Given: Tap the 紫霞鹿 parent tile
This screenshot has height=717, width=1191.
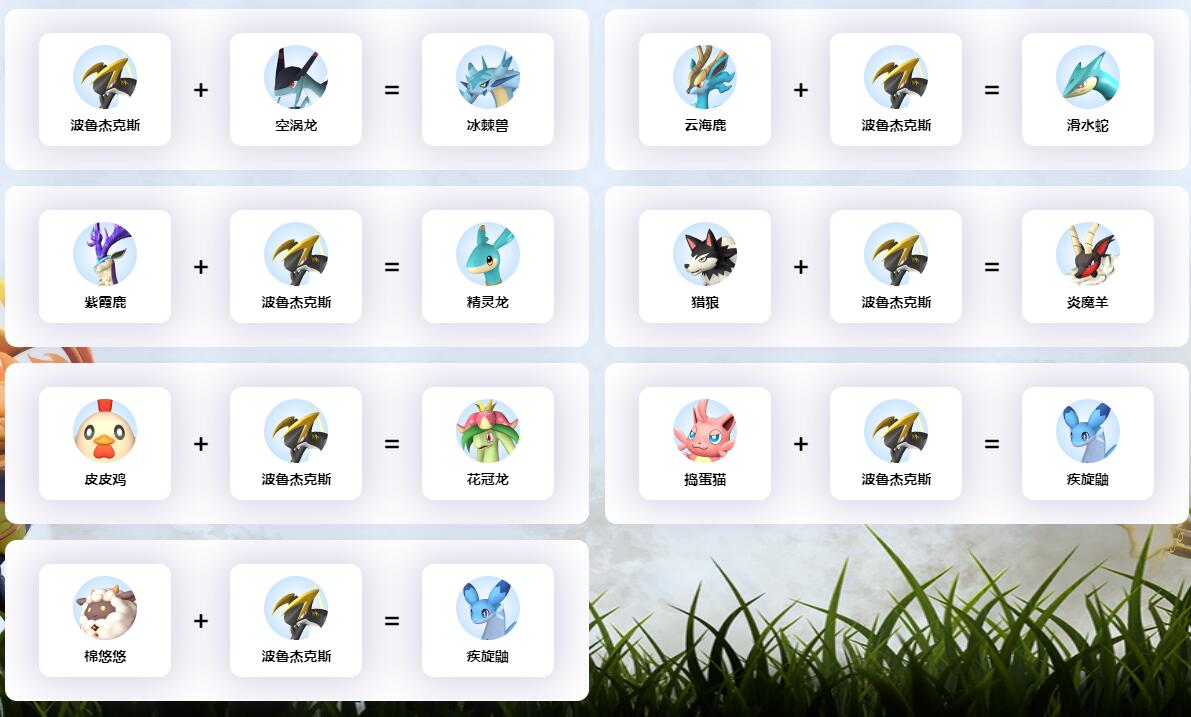Looking at the screenshot, I should tap(105, 267).
